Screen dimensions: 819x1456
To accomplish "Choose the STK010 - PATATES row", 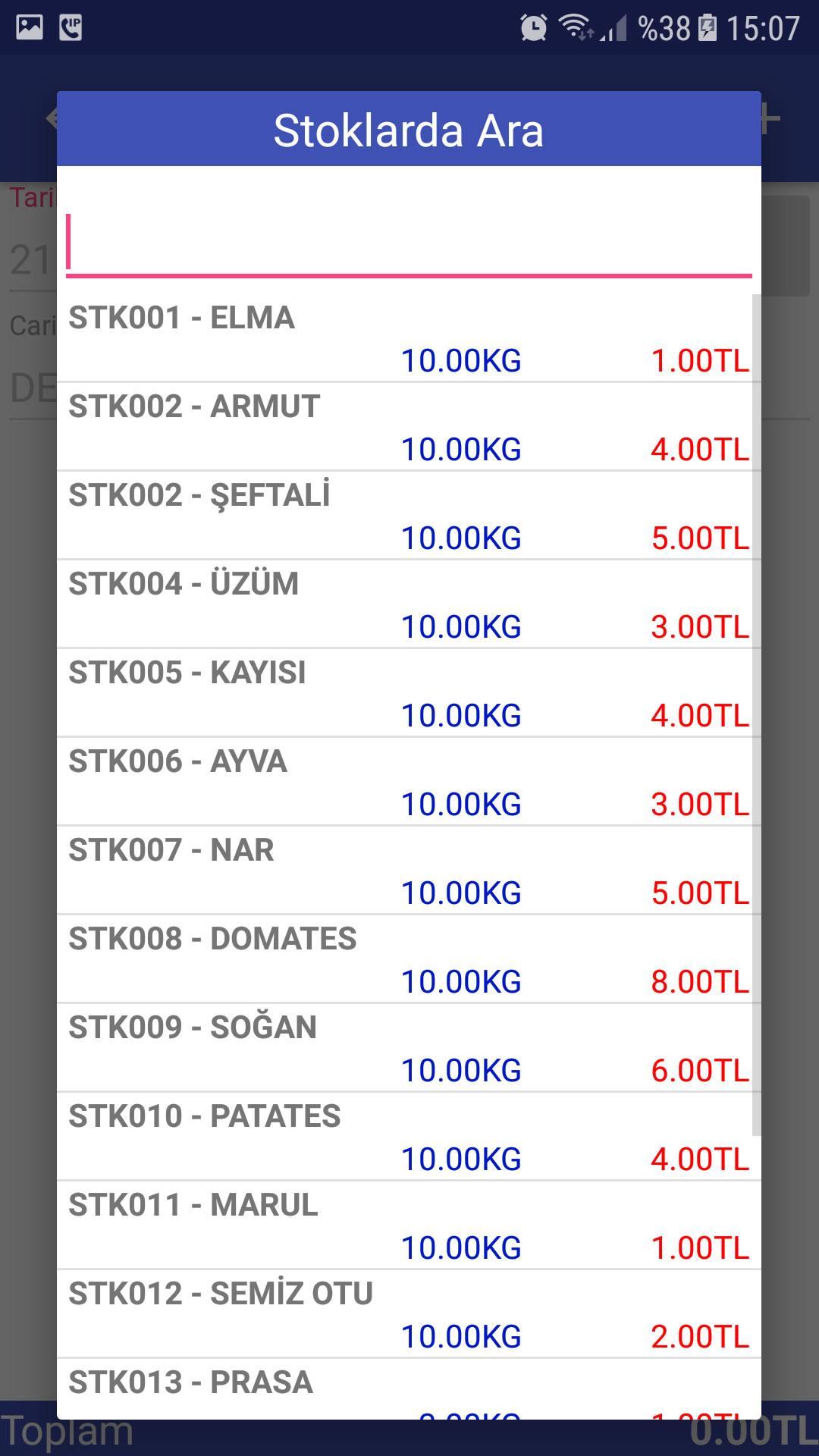I will [x=409, y=1137].
